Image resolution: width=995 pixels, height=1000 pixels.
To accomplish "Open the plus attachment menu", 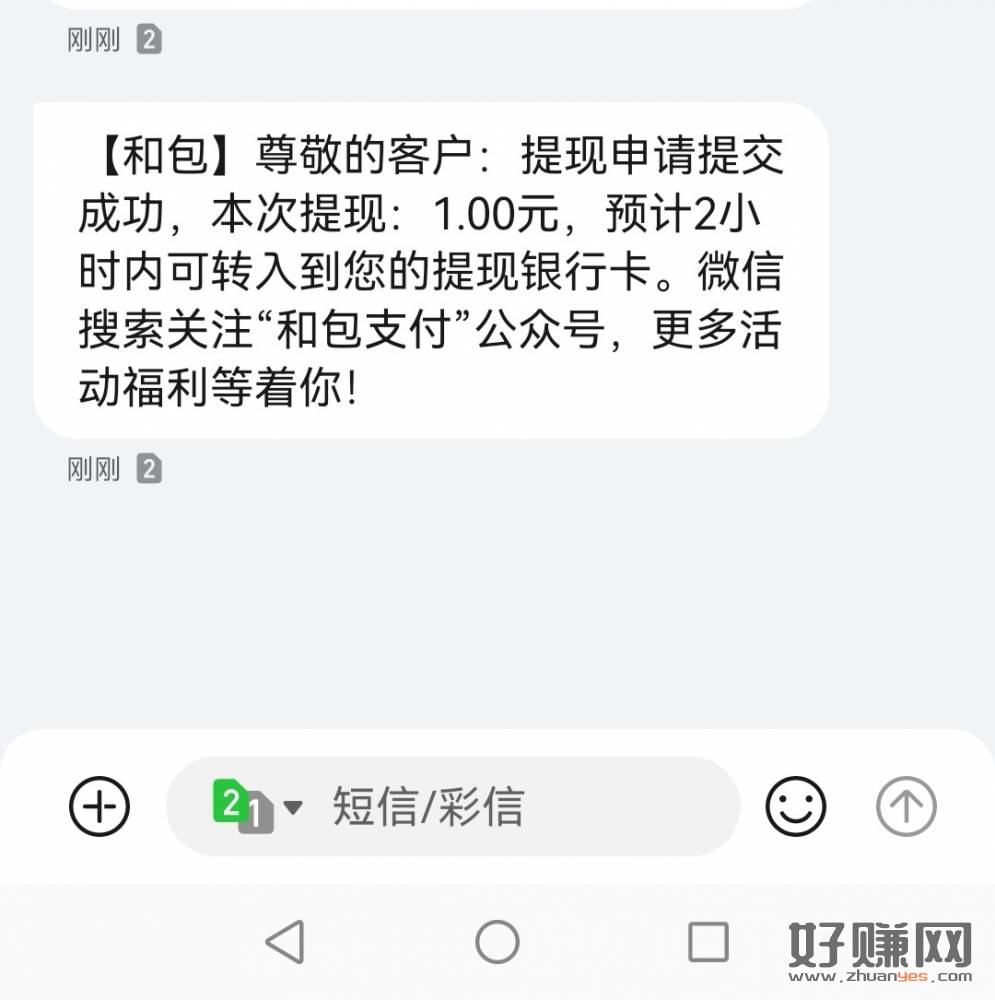I will click(x=99, y=806).
